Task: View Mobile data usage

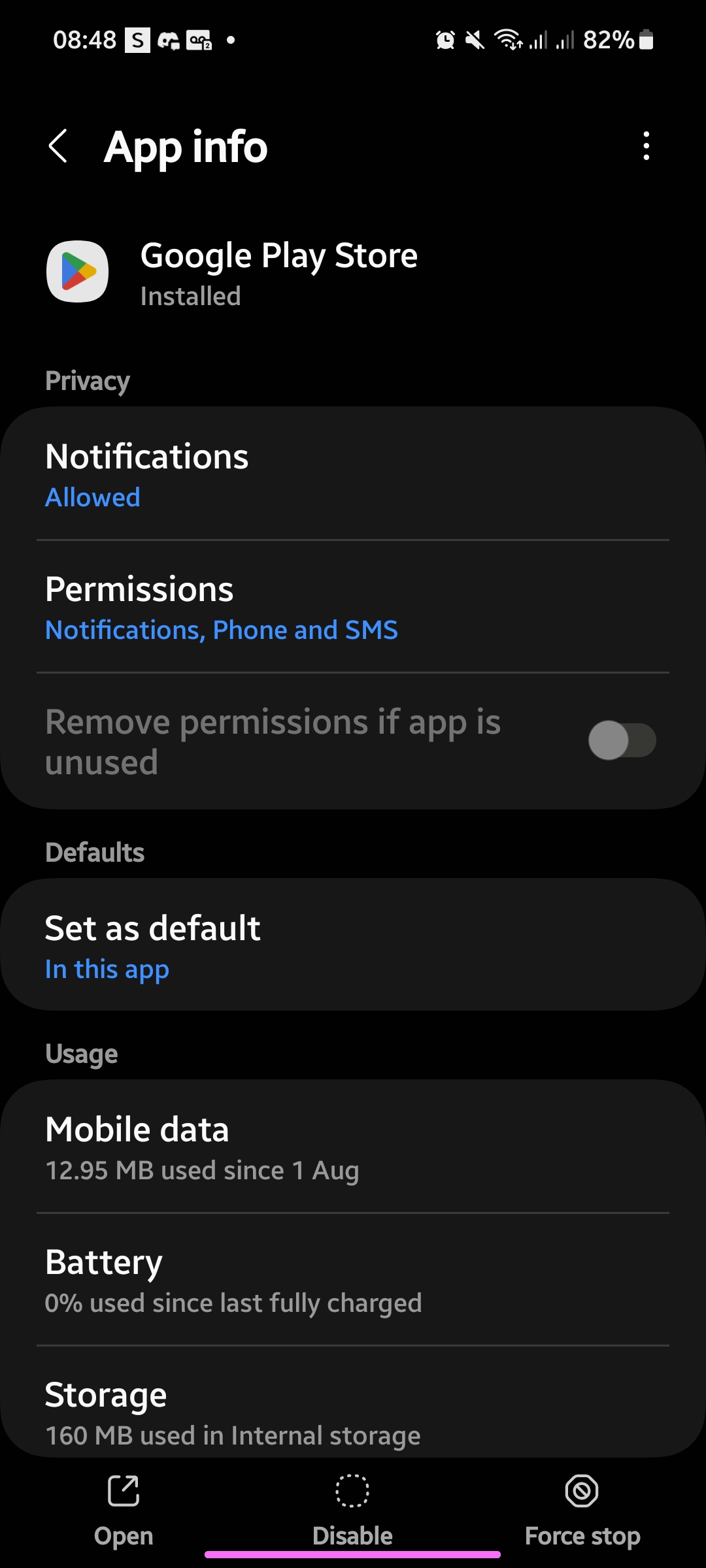Action: click(x=353, y=1147)
